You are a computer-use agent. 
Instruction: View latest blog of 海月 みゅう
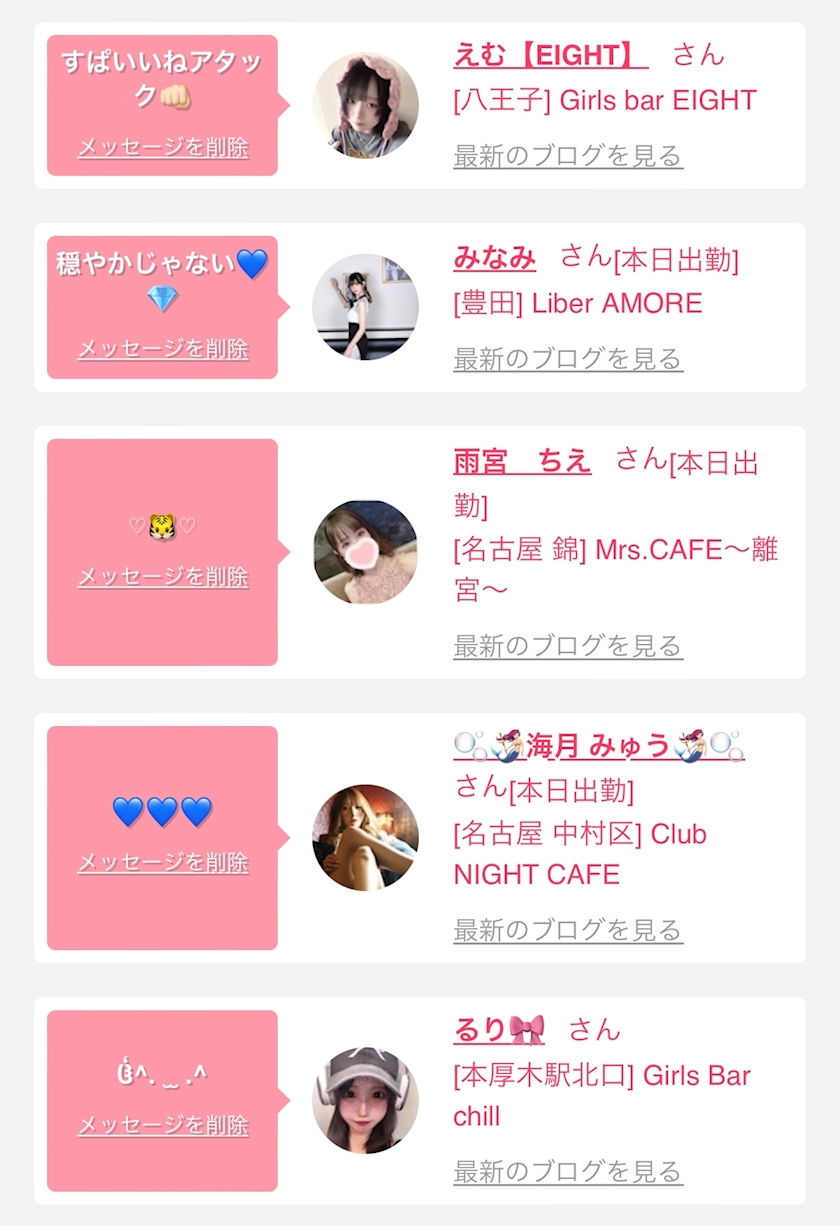(x=568, y=930)
